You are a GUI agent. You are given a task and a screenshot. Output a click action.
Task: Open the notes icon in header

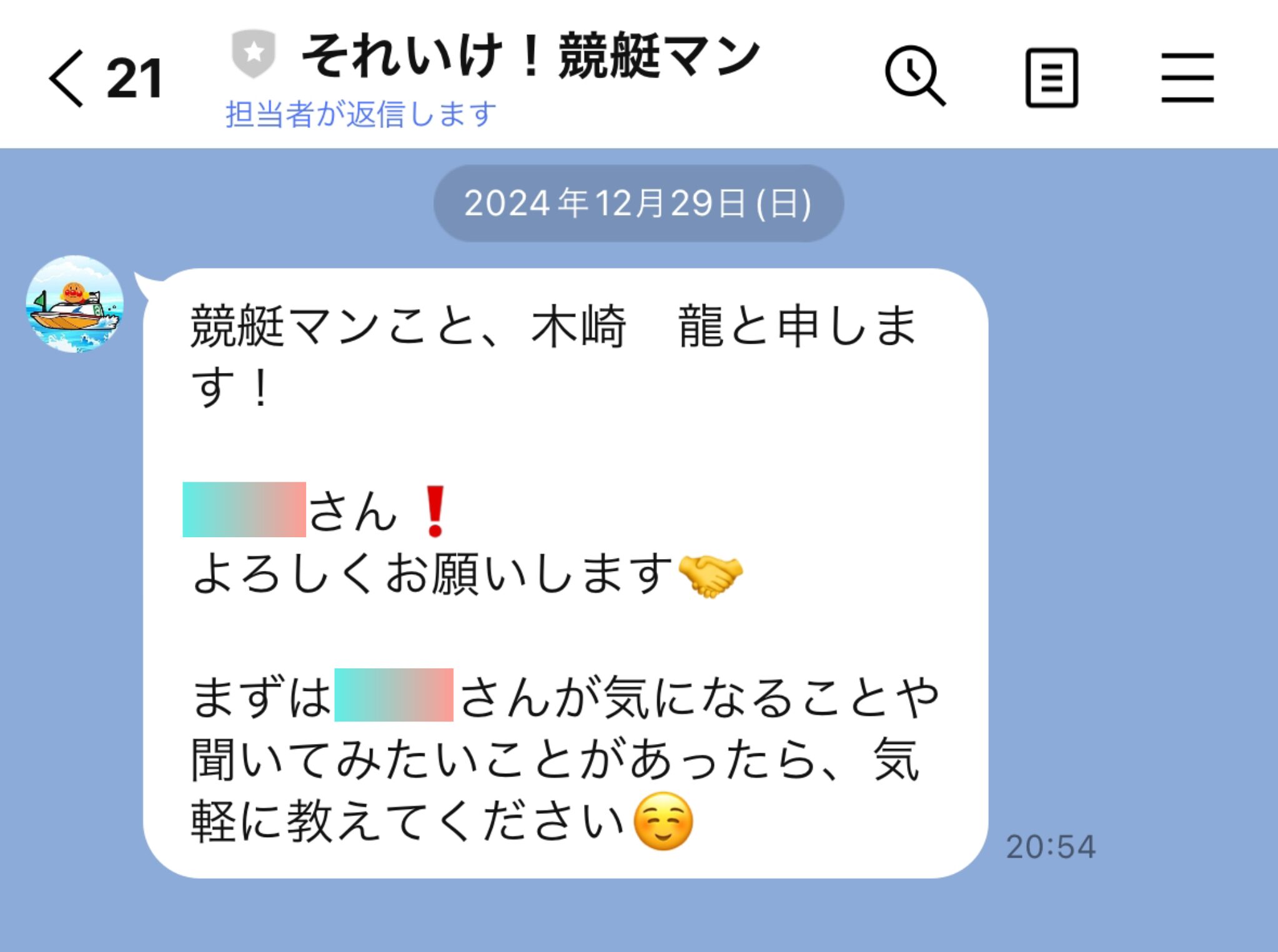coord(1051,77)
